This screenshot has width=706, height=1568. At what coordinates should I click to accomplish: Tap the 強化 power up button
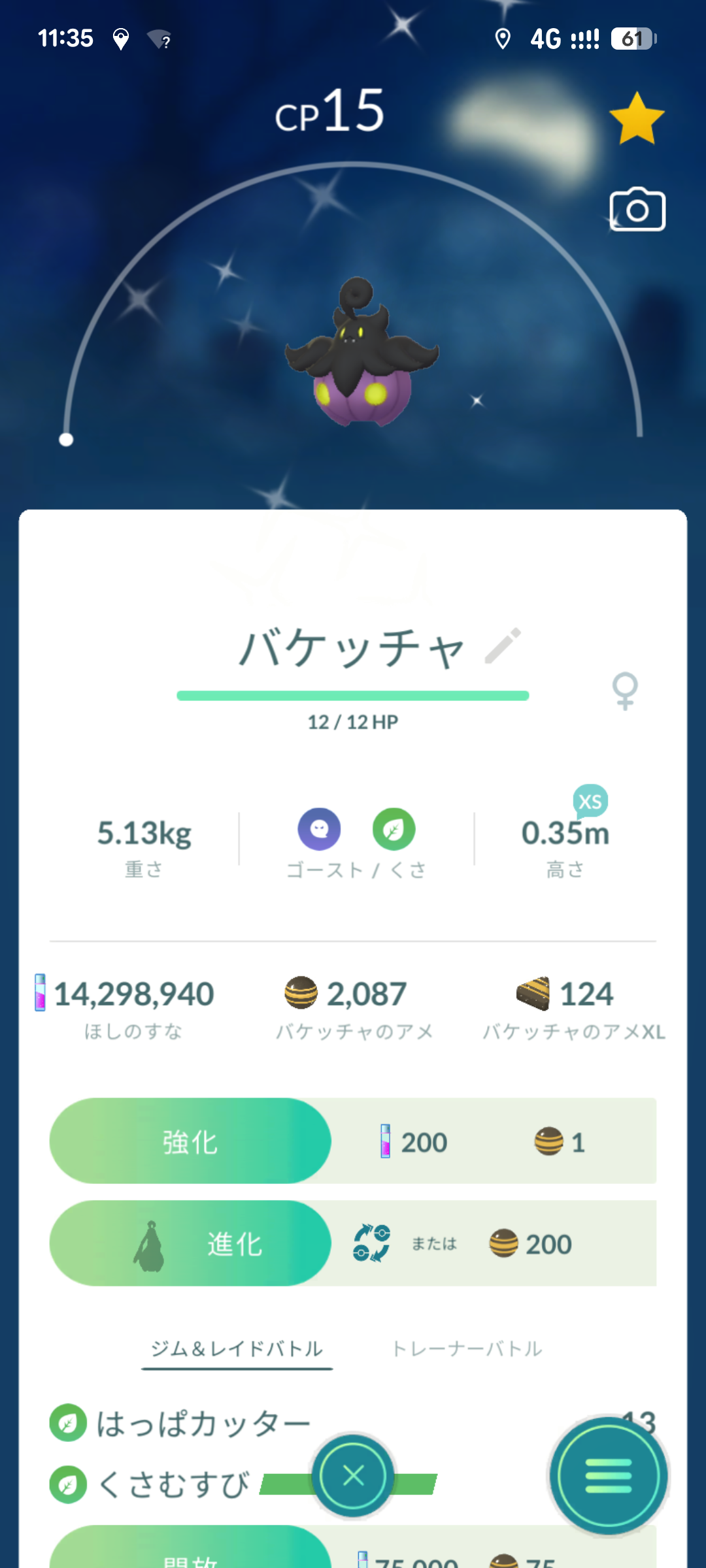click(190, 1141)
